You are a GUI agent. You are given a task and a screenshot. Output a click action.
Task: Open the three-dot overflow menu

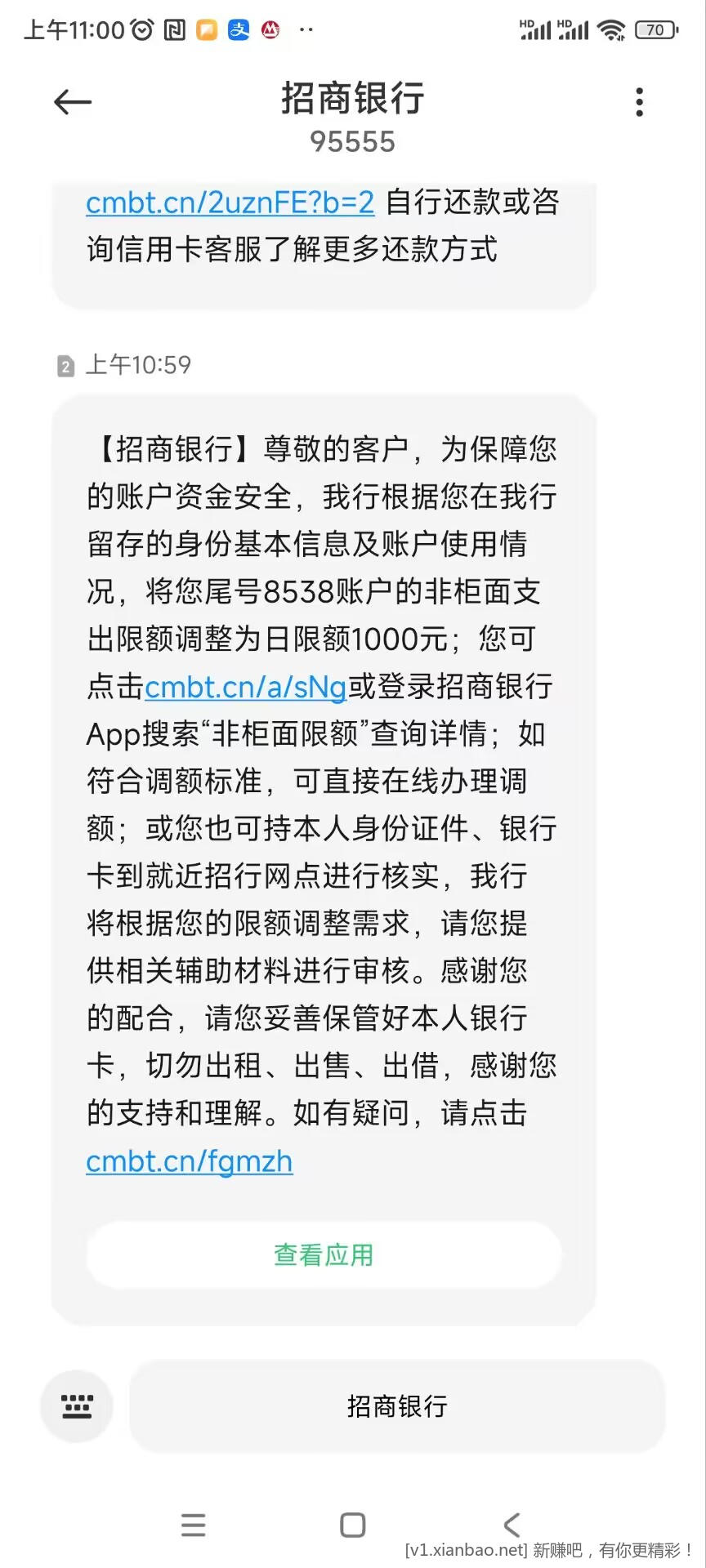(639, 103)
